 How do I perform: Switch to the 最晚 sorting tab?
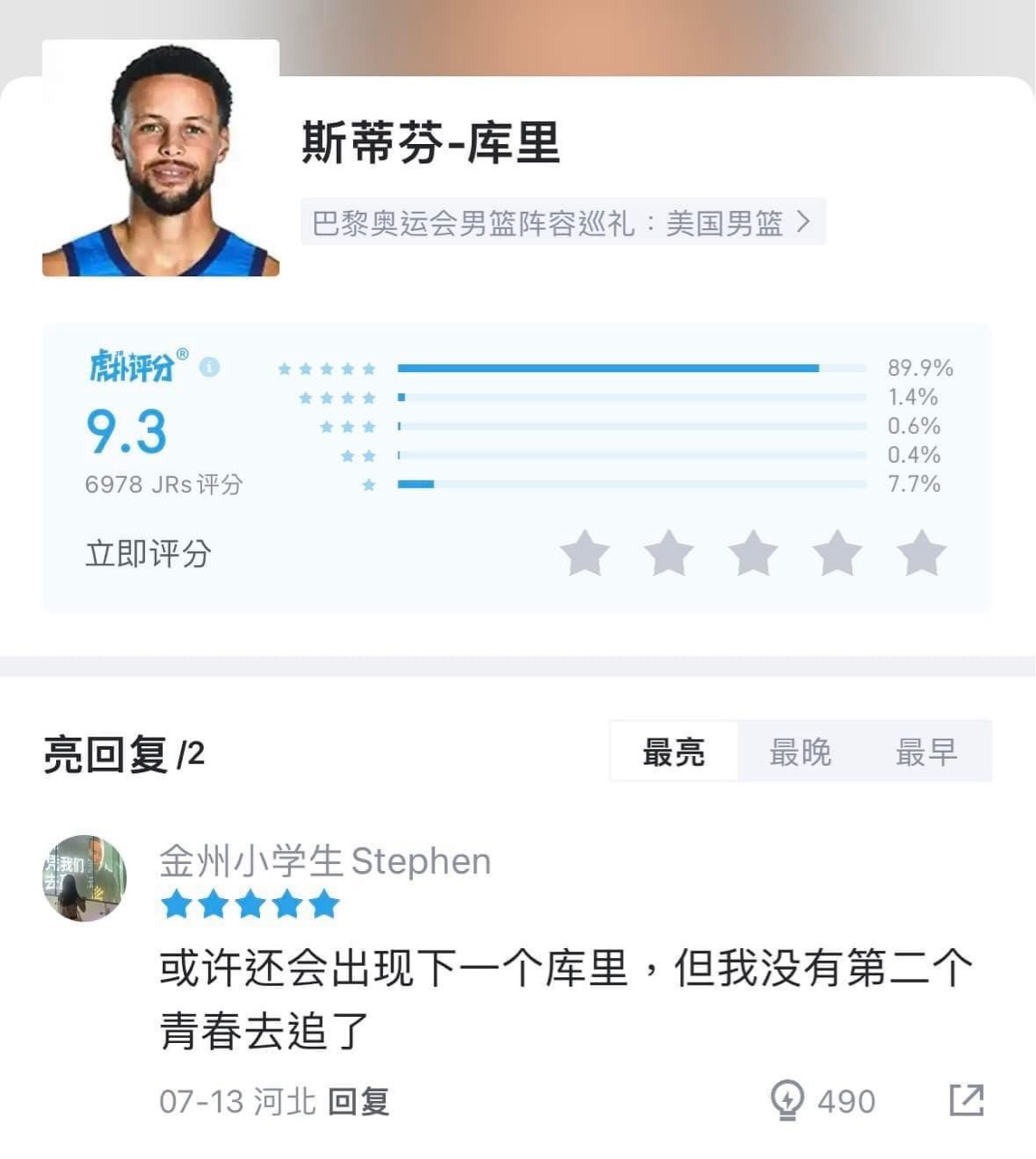coord(800,752)
